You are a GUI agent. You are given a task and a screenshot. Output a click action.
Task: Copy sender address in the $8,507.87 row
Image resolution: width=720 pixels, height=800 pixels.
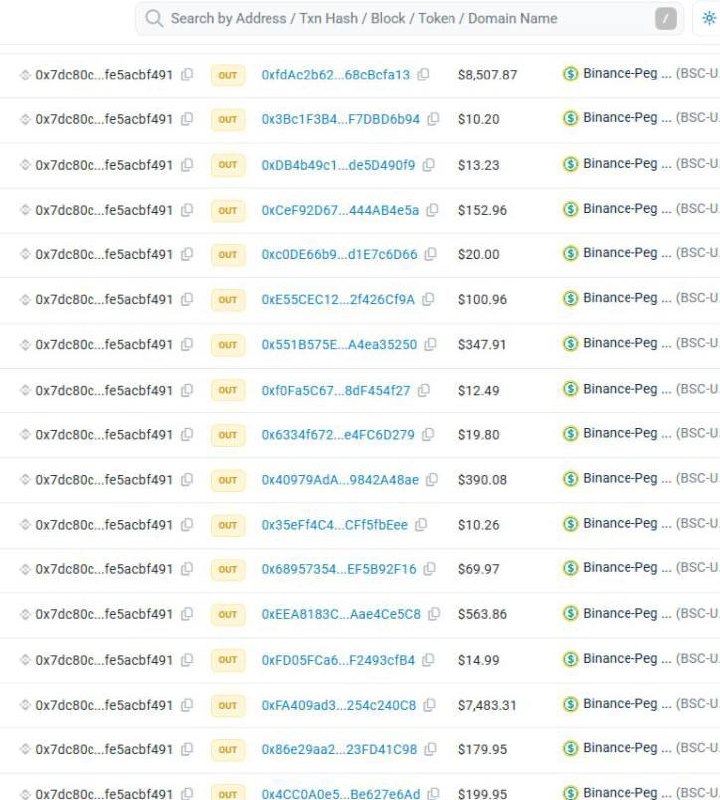click(x=187, y=75)
